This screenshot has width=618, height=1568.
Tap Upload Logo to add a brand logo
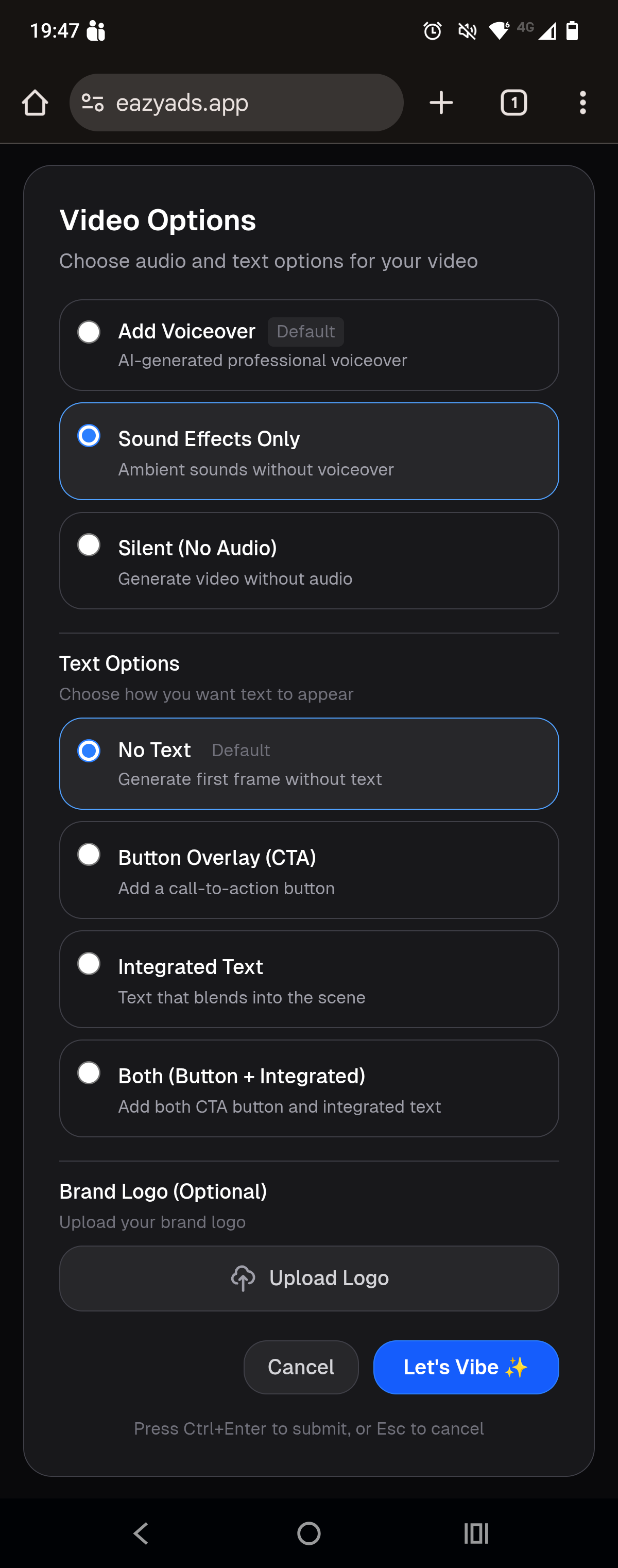pos(308,1277)
